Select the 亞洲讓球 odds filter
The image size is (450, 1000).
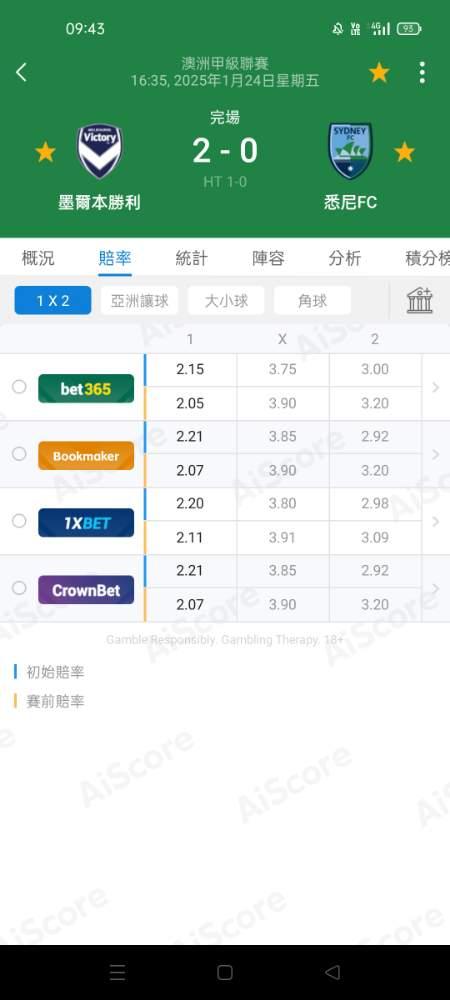pyautogui.click(x=140, y=300)
